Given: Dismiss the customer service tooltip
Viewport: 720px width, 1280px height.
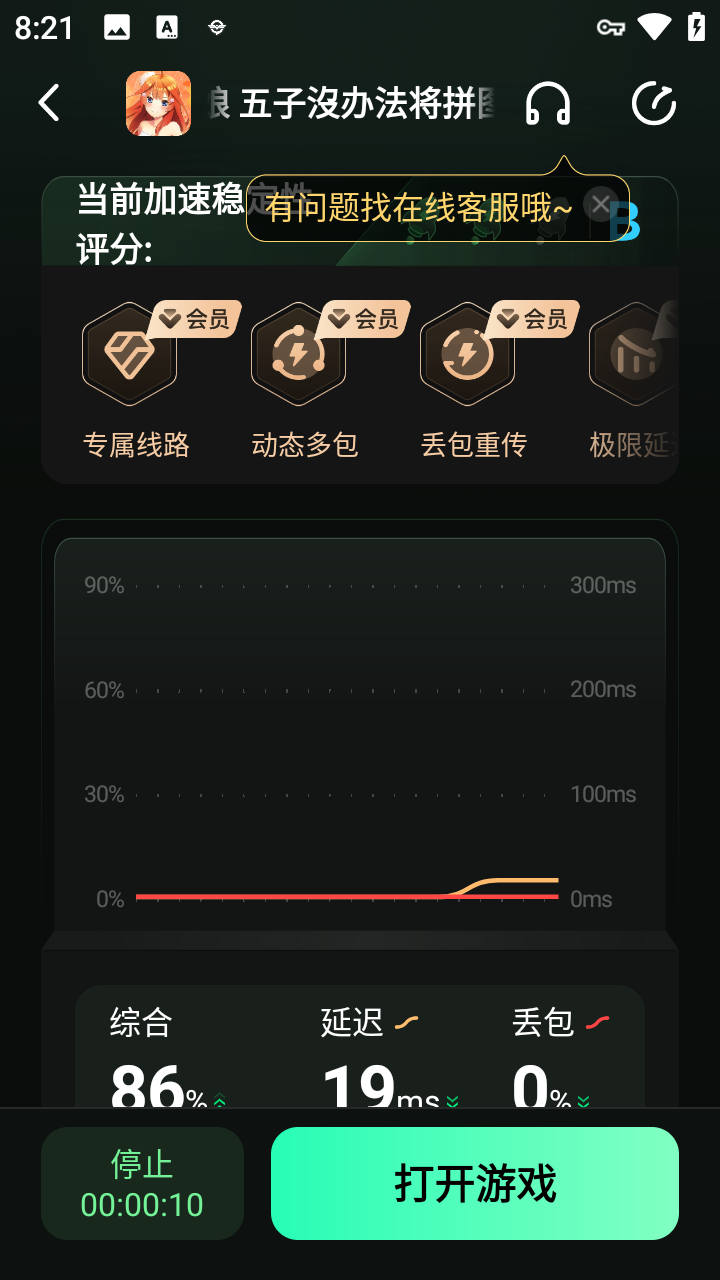Looking at the screenshot, I should 600,205.
